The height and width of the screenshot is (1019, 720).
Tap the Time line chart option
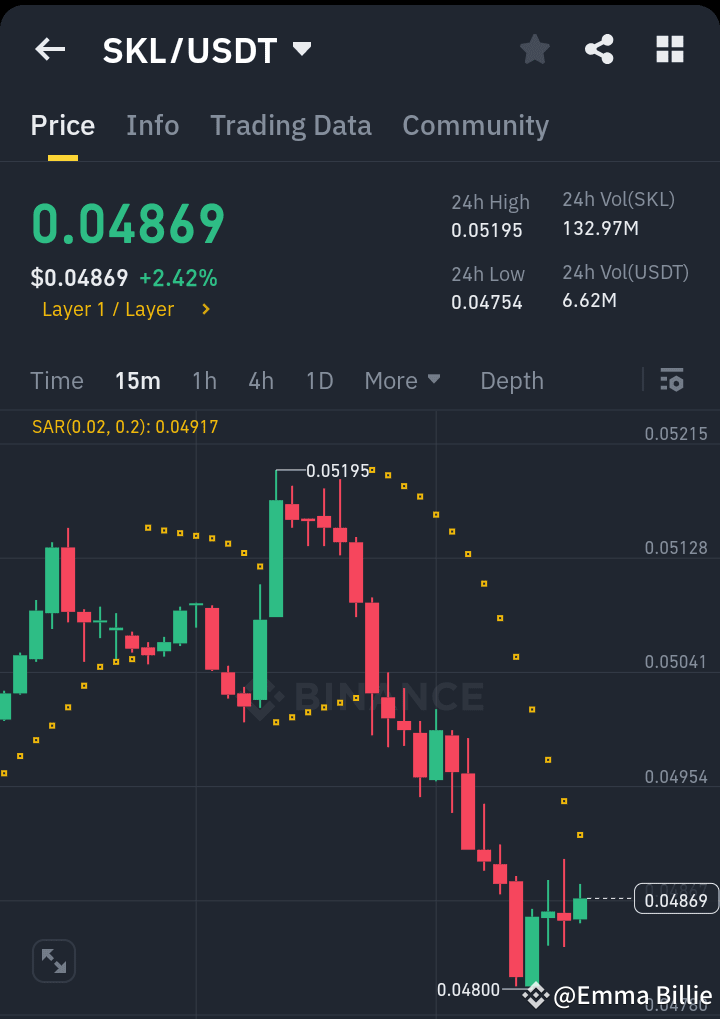[57, 380]
